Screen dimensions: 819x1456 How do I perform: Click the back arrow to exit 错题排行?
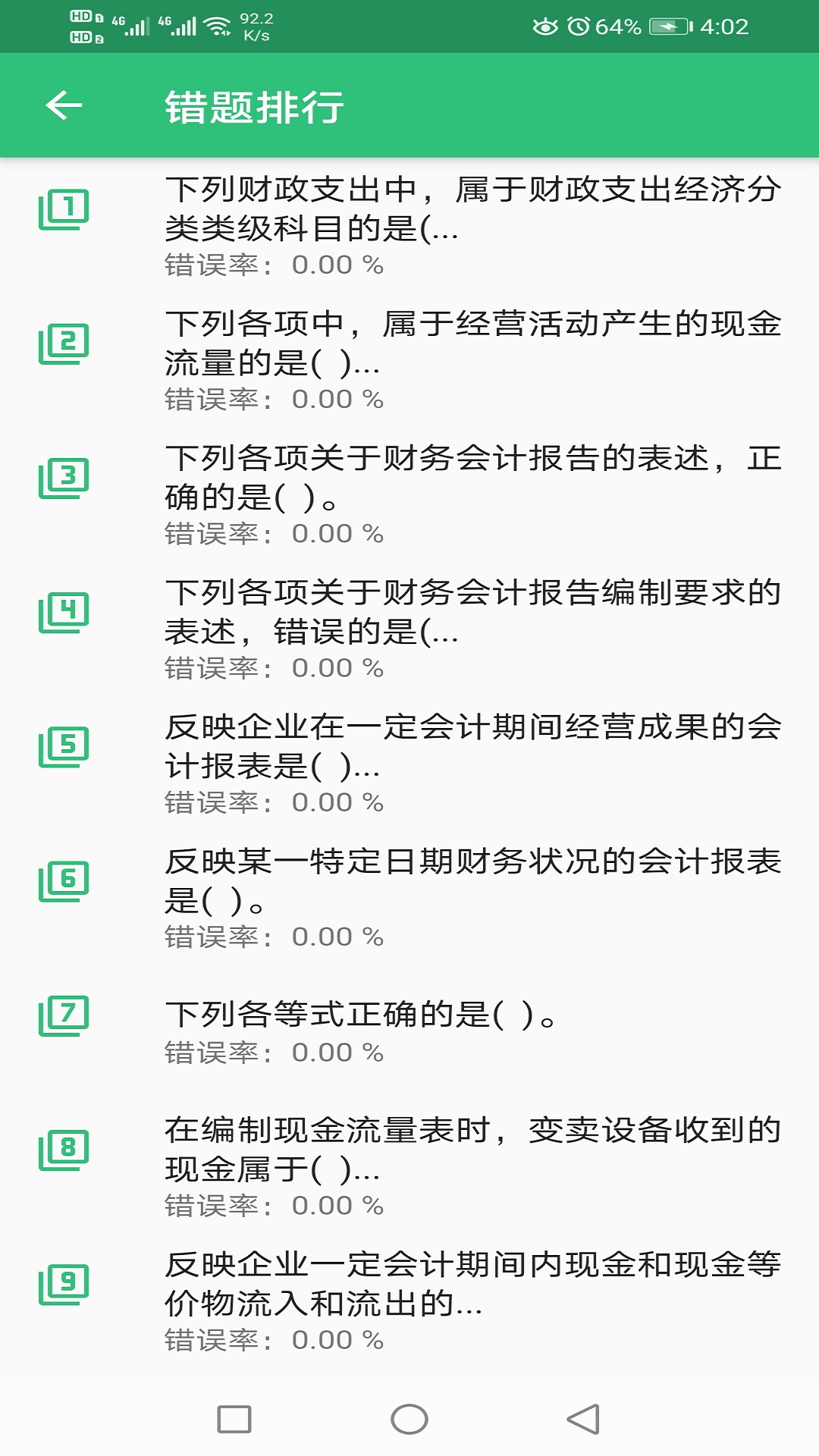click(64, 106)
